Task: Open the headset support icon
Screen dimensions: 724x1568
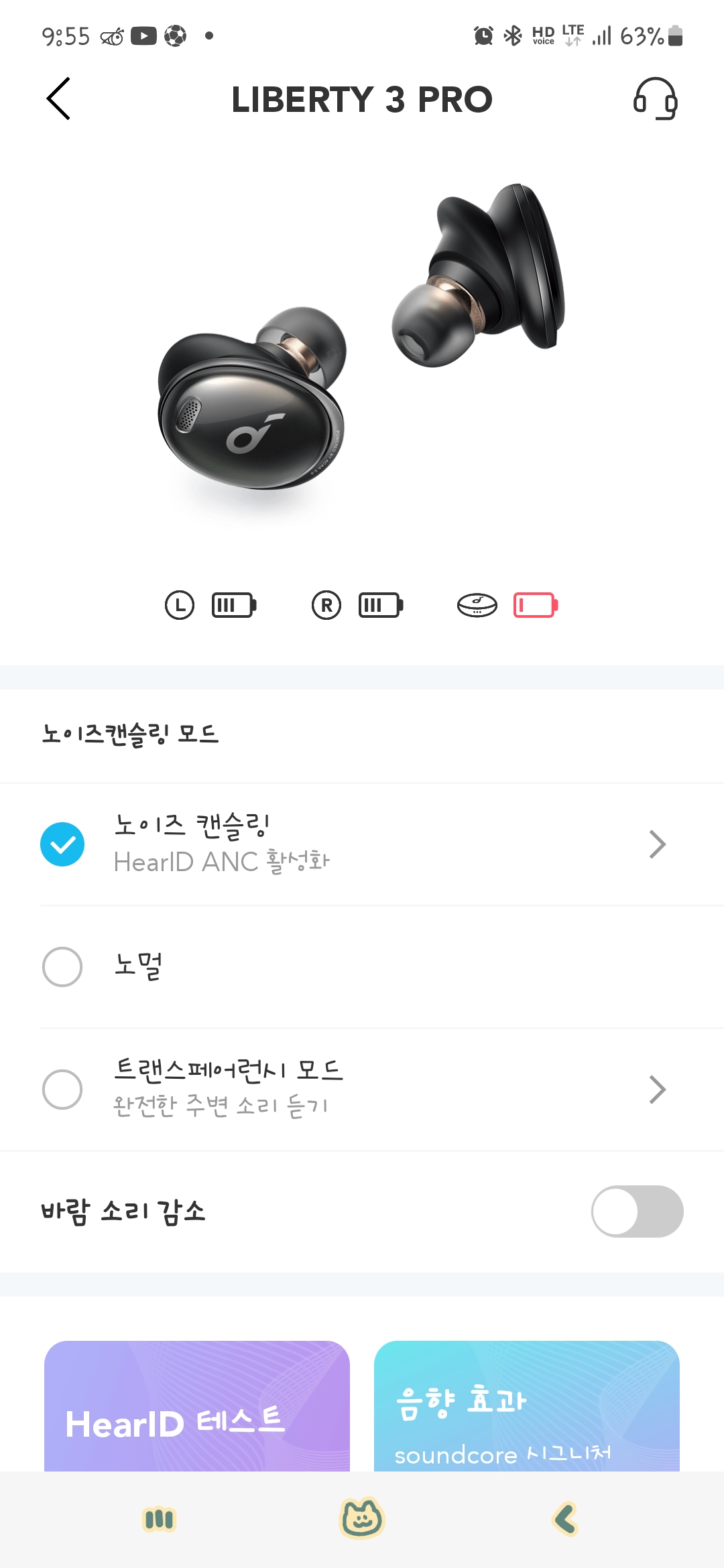Action: click(655, 99)
